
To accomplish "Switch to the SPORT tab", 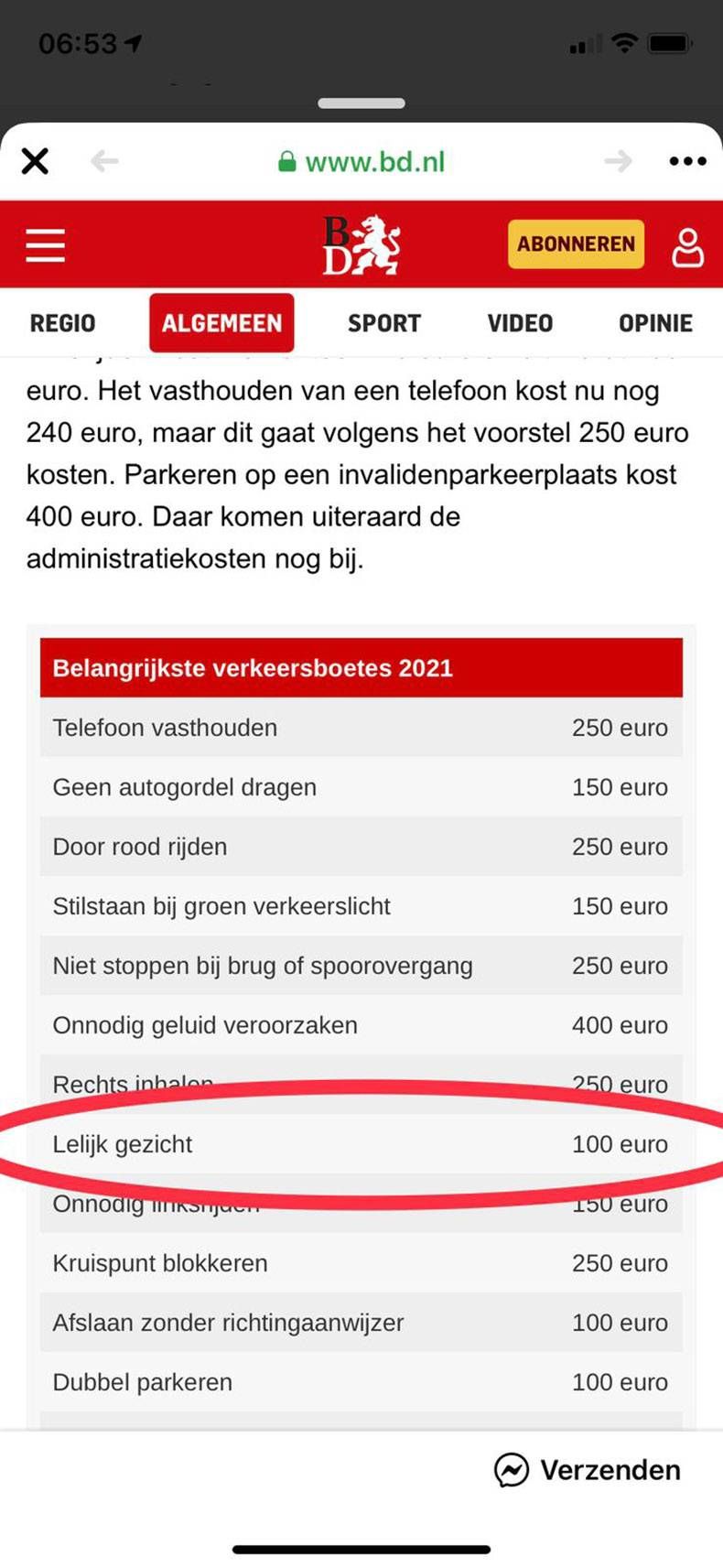I will pyautogui.click(x=383, y=322).
